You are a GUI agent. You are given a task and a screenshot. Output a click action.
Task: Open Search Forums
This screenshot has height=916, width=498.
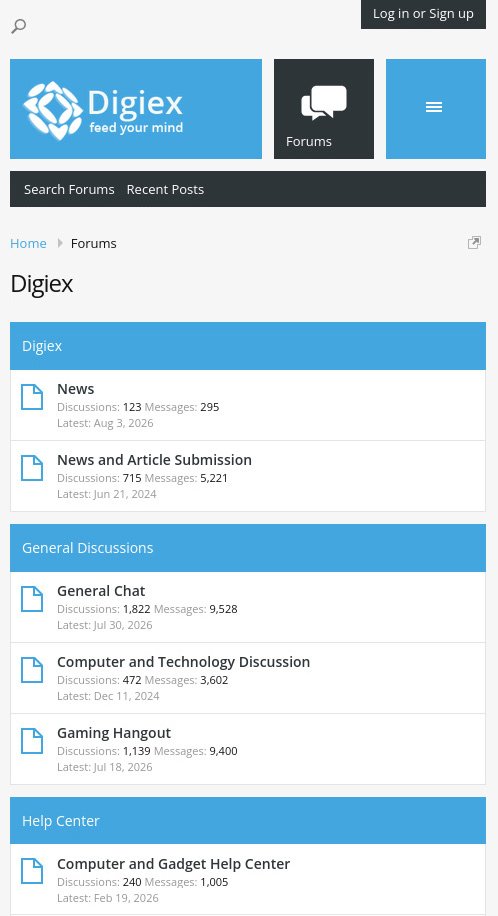(x=69, y=189)
